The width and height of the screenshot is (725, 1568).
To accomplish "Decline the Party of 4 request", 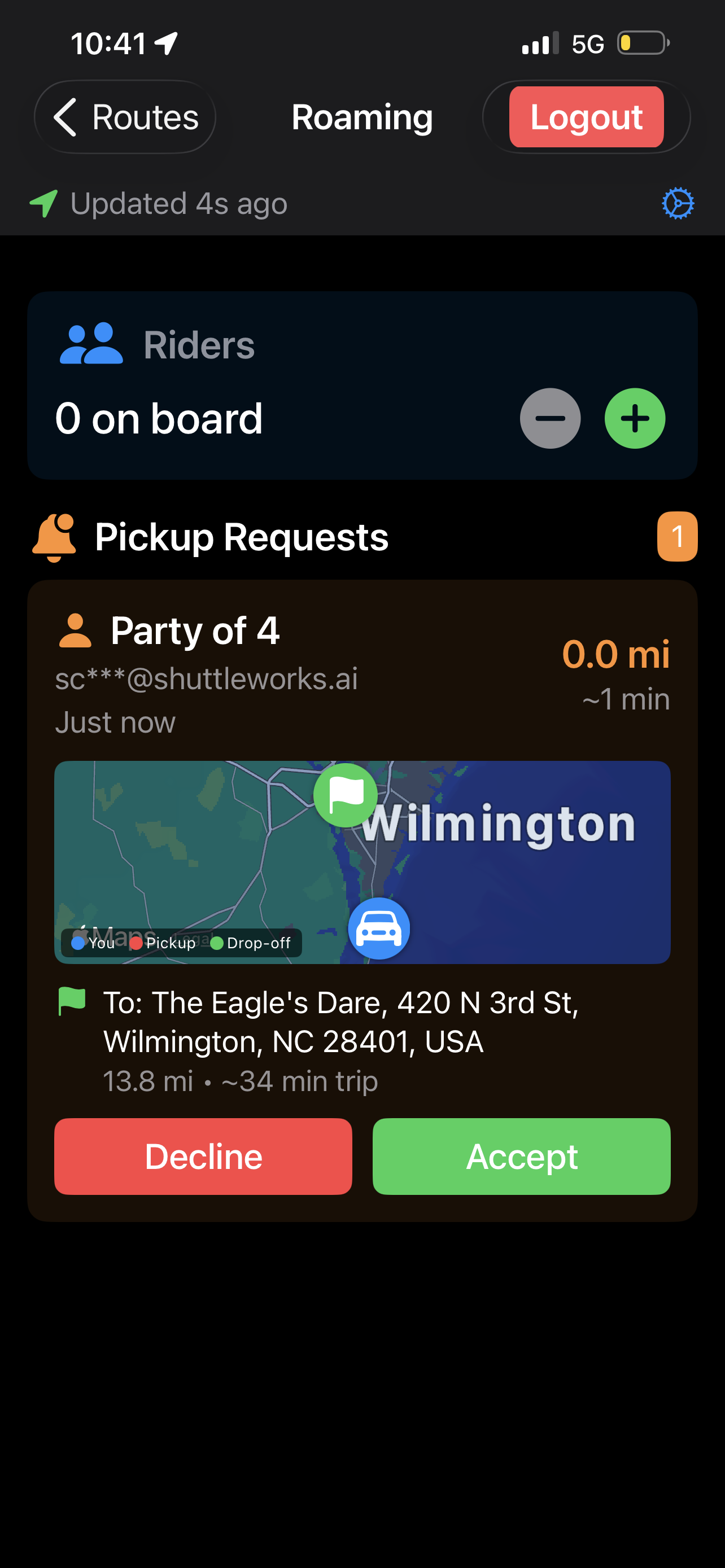I will (203, 1156).
